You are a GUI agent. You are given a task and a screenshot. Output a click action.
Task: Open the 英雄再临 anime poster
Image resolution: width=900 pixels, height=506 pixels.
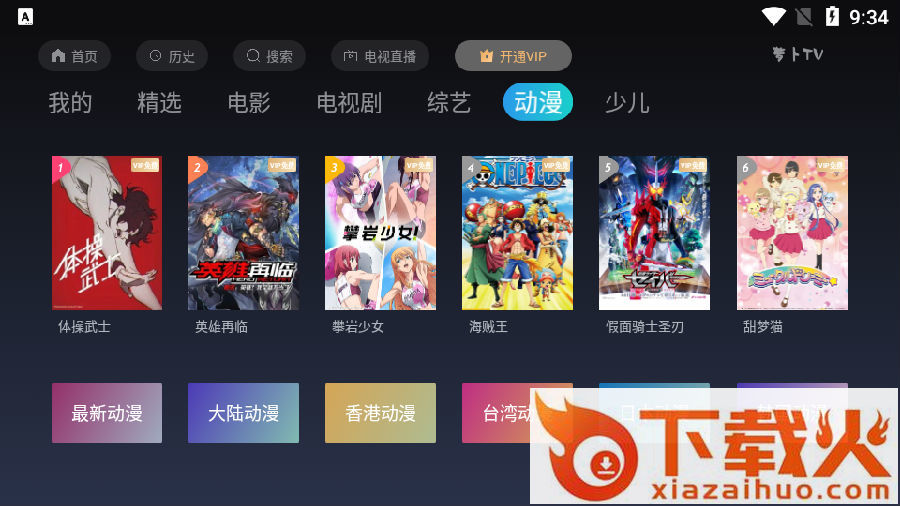243,233
